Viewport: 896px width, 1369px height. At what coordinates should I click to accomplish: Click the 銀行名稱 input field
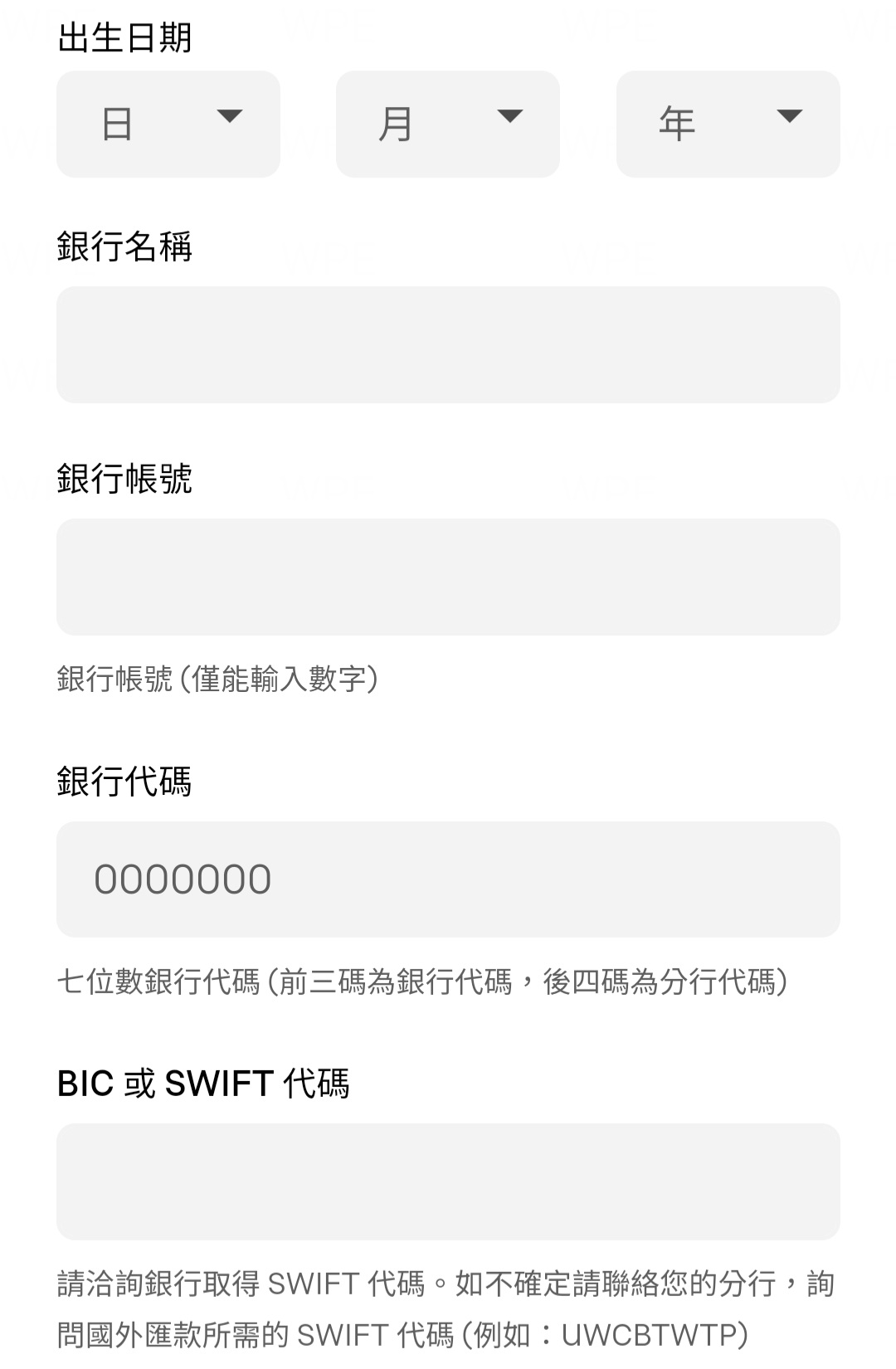coord(448,343)
